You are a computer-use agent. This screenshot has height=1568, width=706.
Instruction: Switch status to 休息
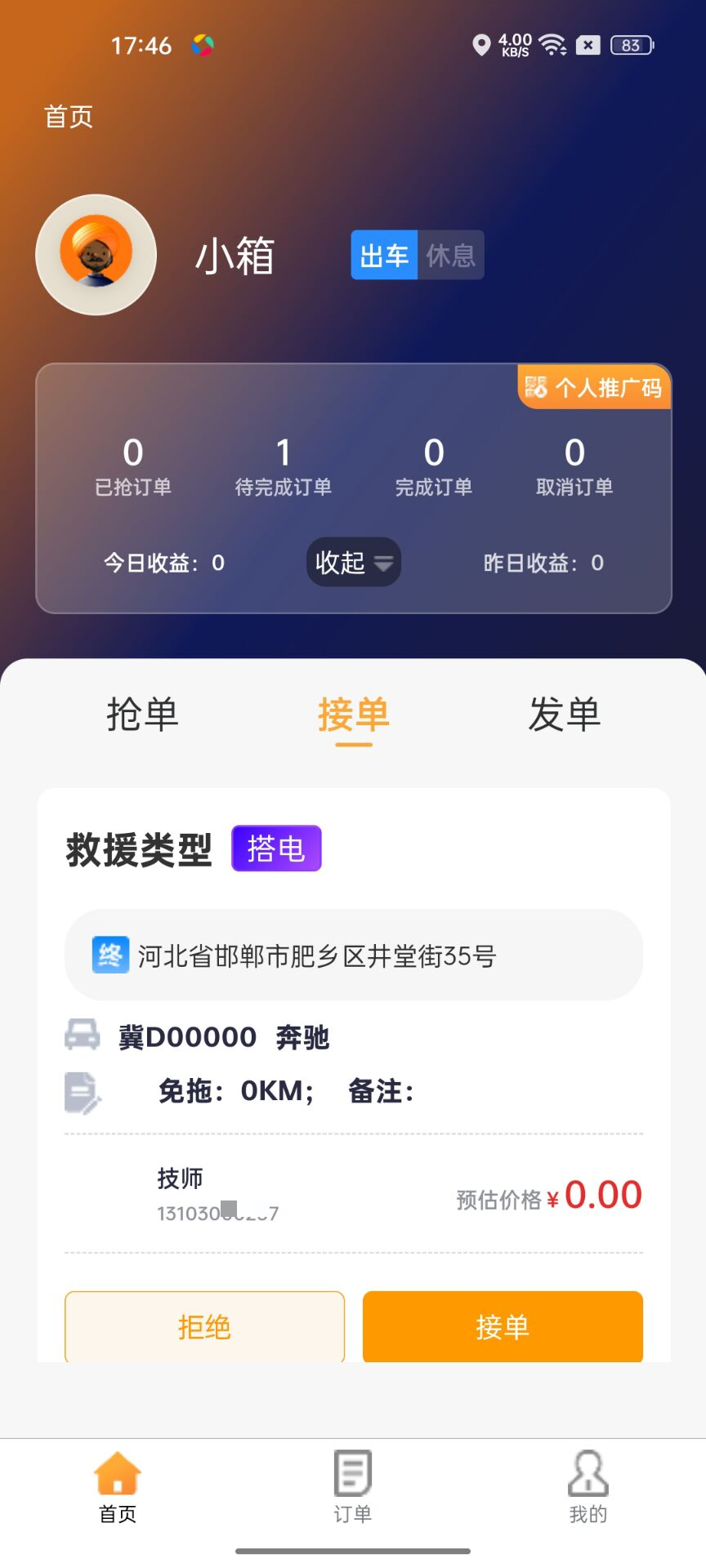[x=450, y=256]
